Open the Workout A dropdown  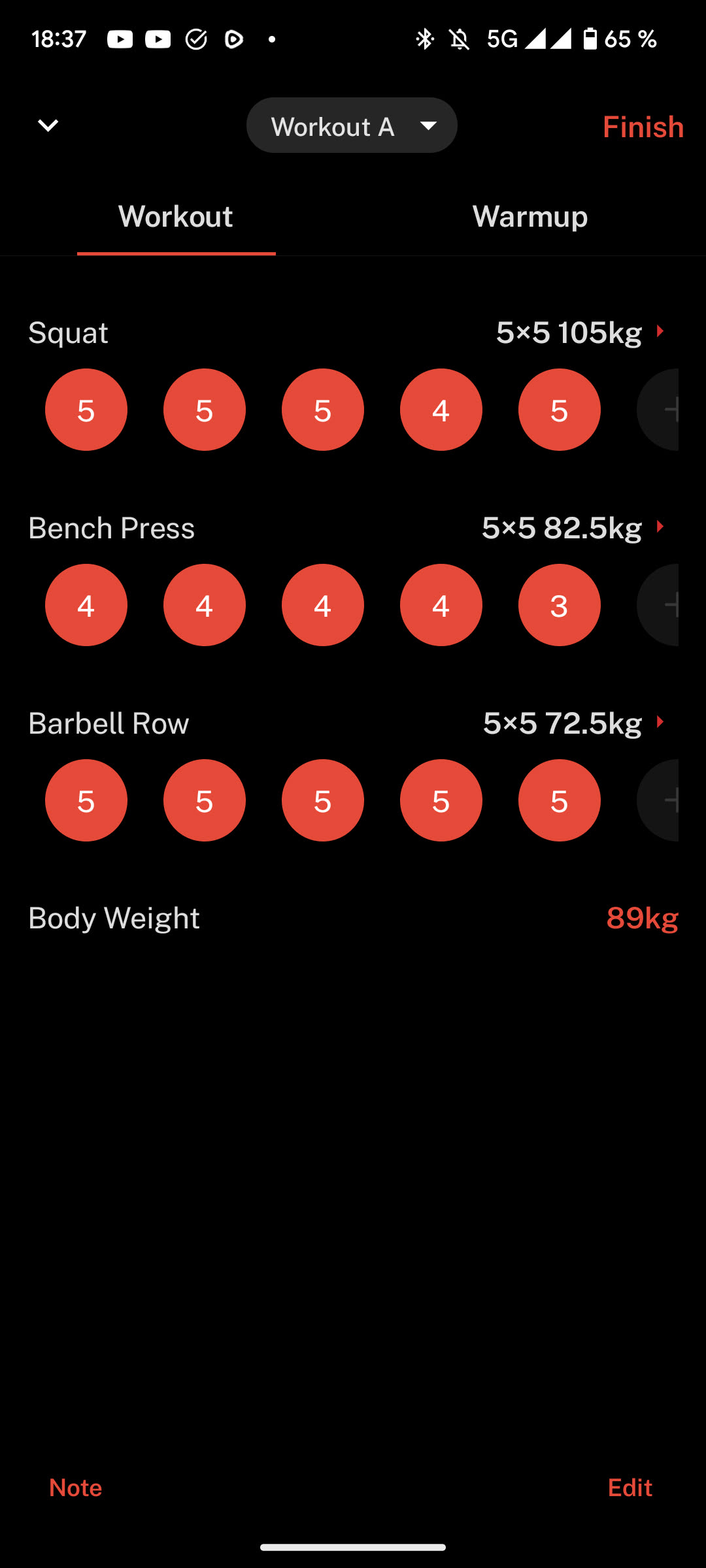pos(352,125)
